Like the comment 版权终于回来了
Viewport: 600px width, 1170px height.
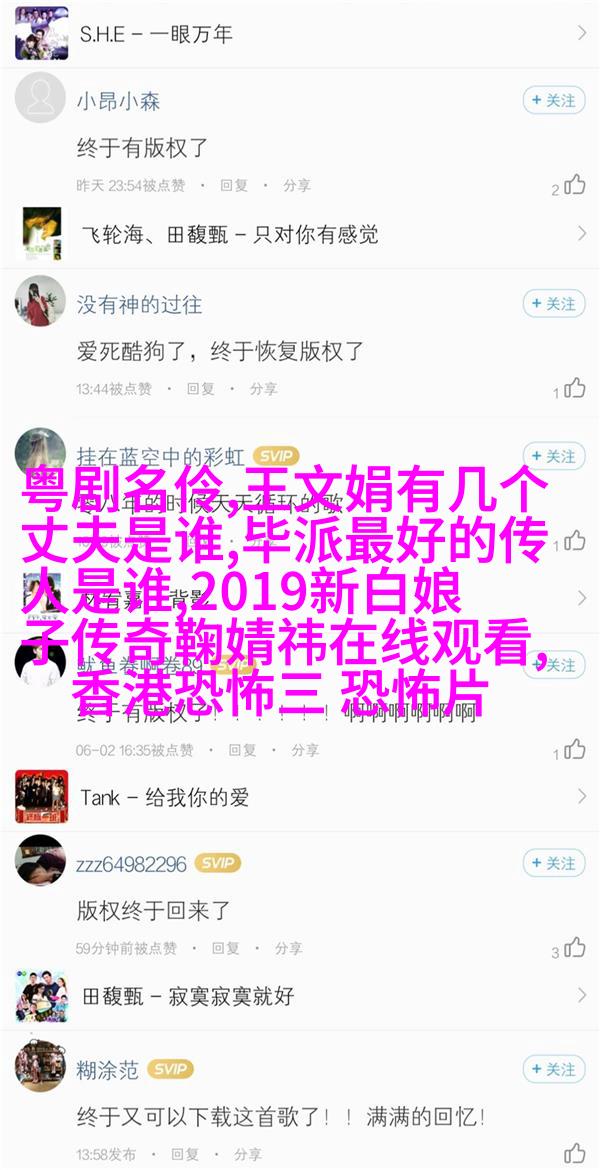[x=573, y=948]
